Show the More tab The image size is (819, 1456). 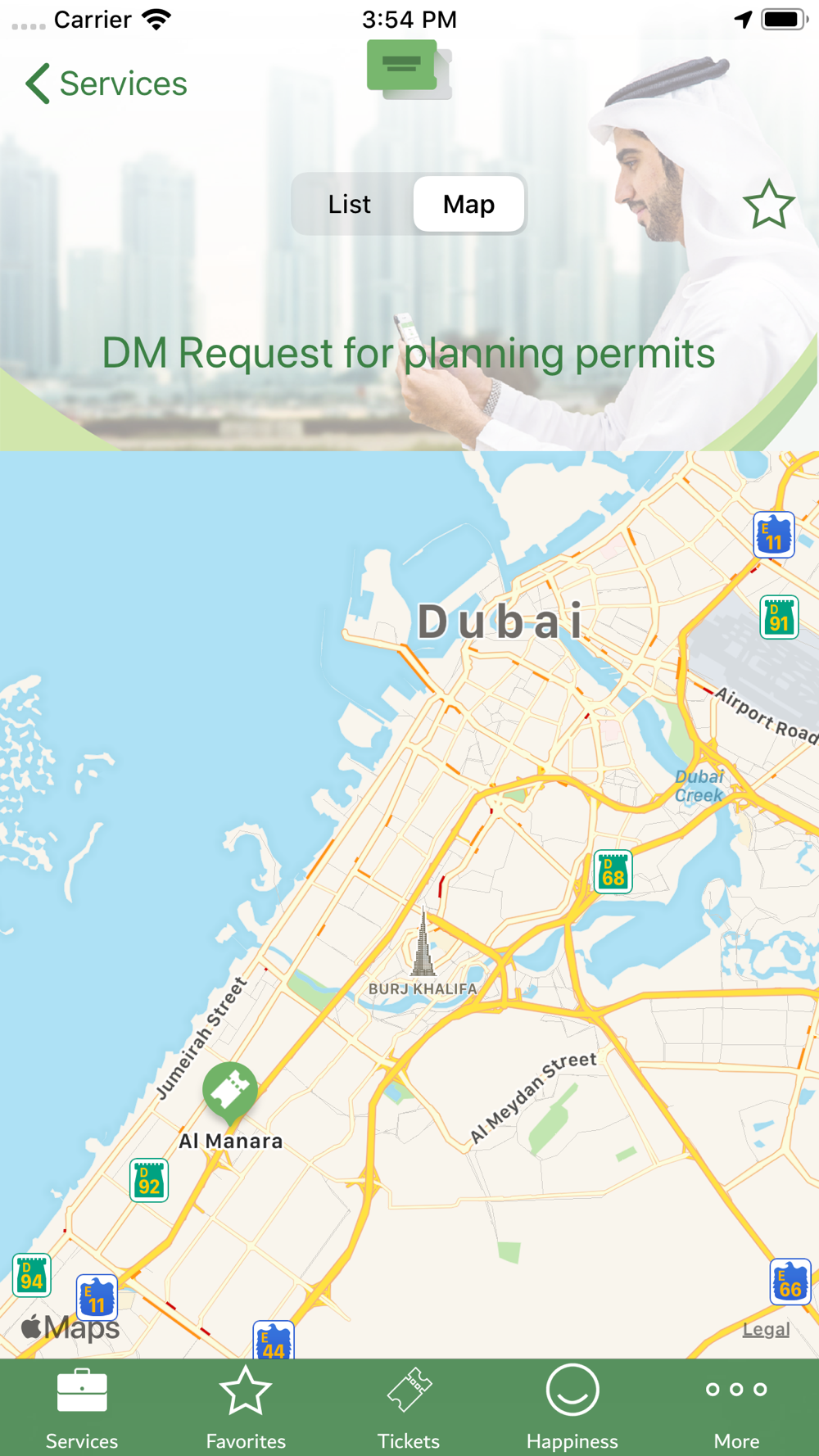click(x=736, y=1409)
